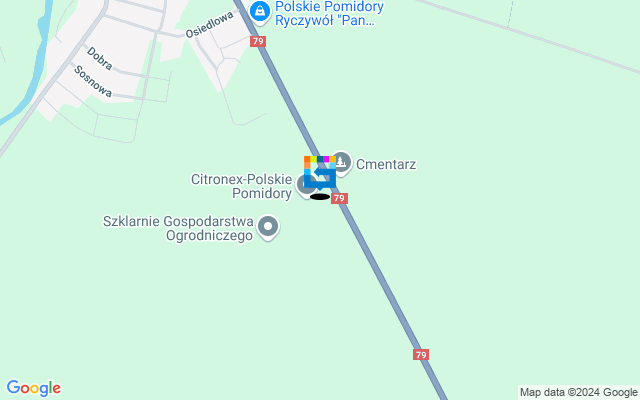The image size is (640, 400).
Task: Tap the Citronex-Polskie Pomidory place pin
Action: click(x=306, y=186)
